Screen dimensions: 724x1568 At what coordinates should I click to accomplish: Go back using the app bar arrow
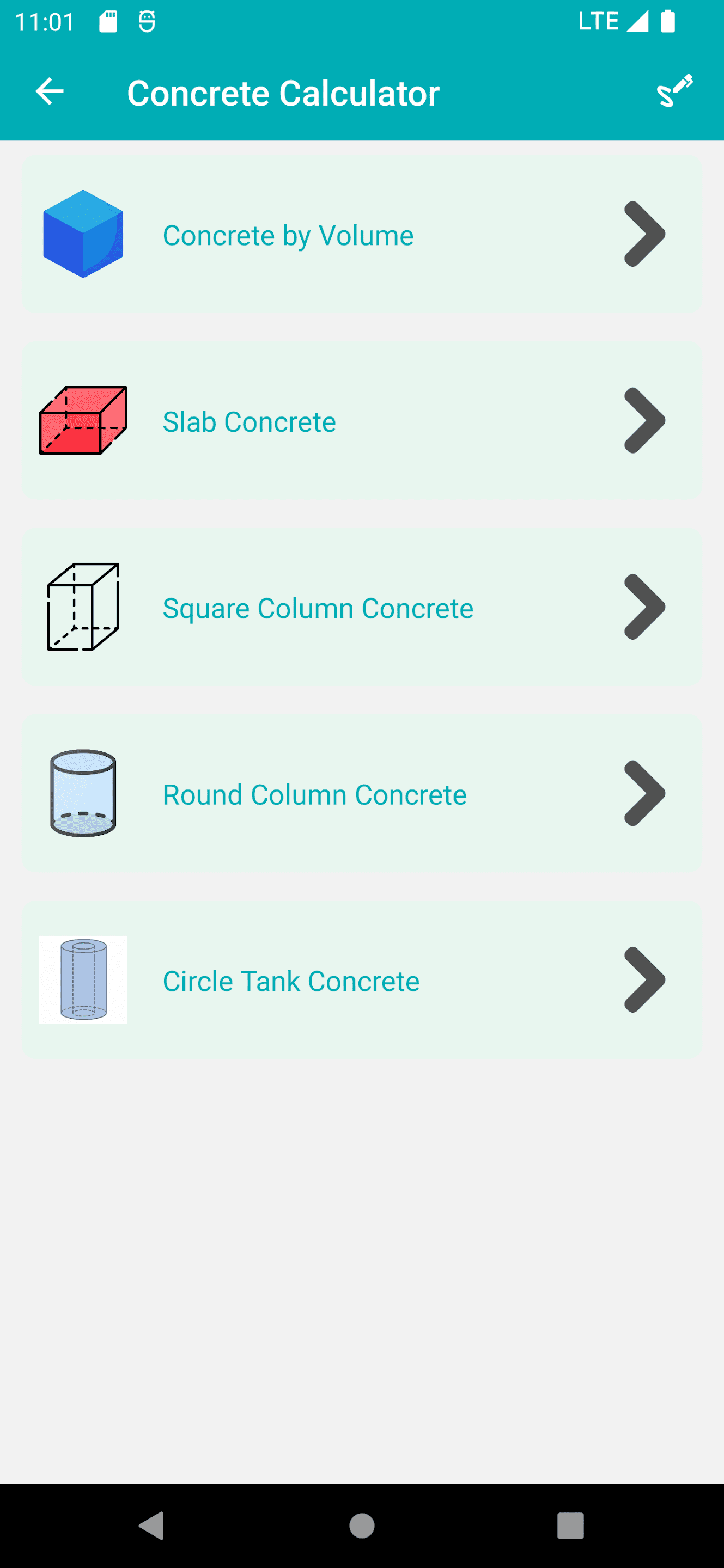(50, 92)
